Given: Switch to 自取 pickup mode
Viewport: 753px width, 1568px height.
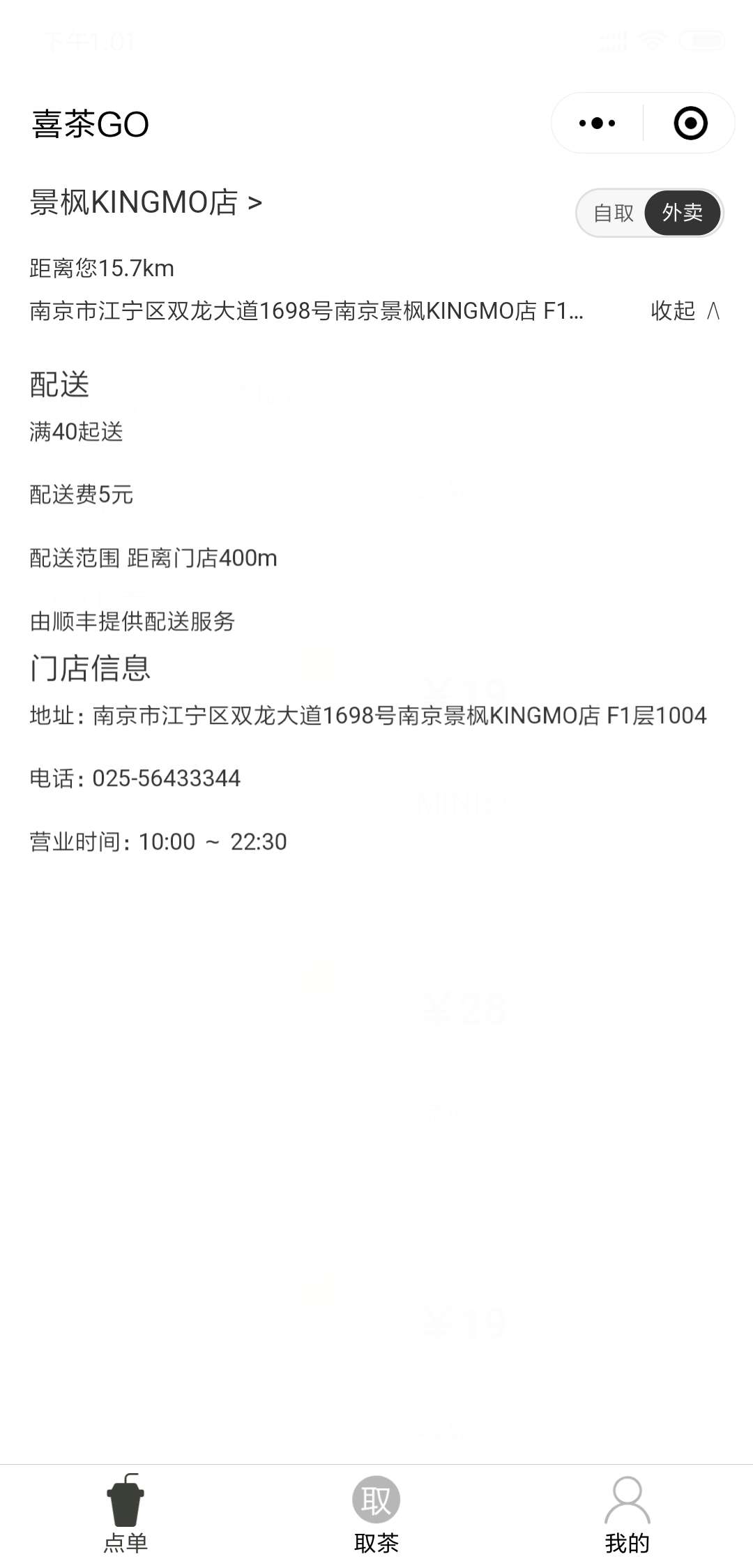Looking at the screenshot, I should (614, 213).
